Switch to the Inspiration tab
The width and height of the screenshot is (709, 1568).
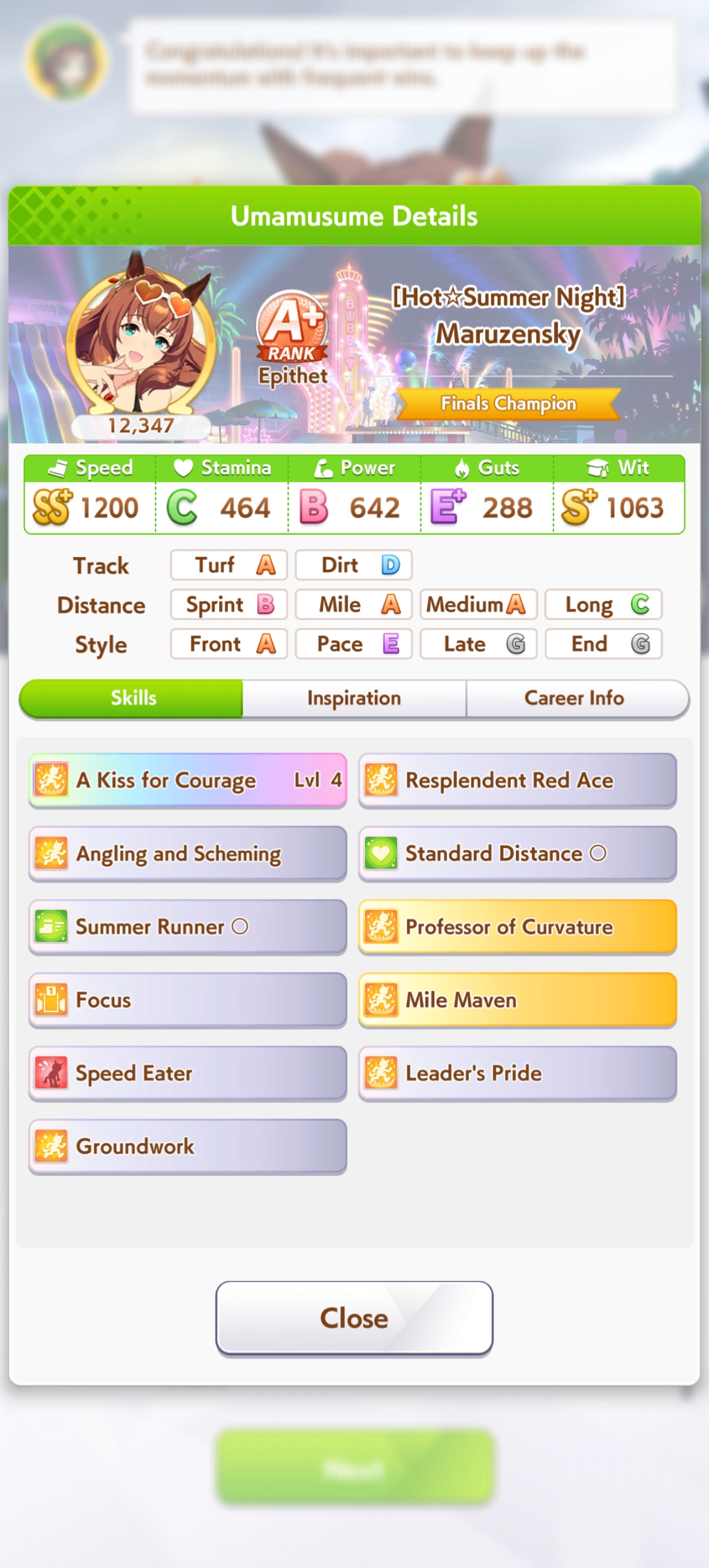(x=353, y=698)
